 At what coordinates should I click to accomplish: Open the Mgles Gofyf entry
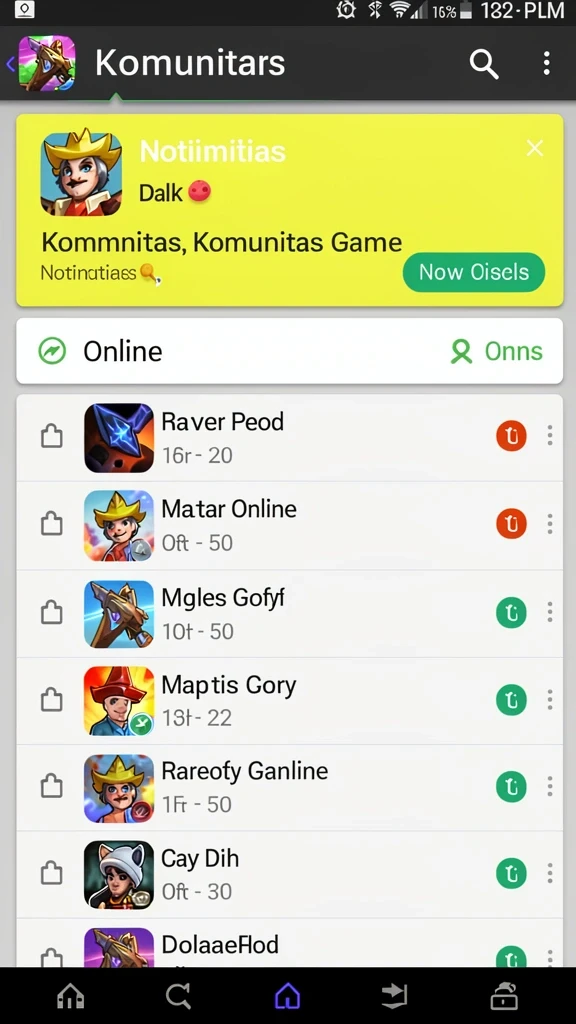[x=289, y=613]
